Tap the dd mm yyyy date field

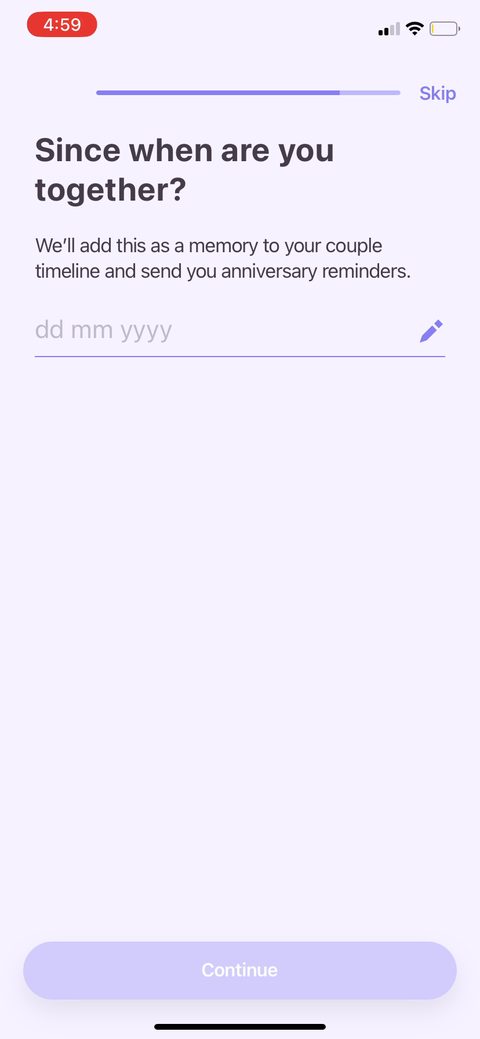click(x=239, y=330)
